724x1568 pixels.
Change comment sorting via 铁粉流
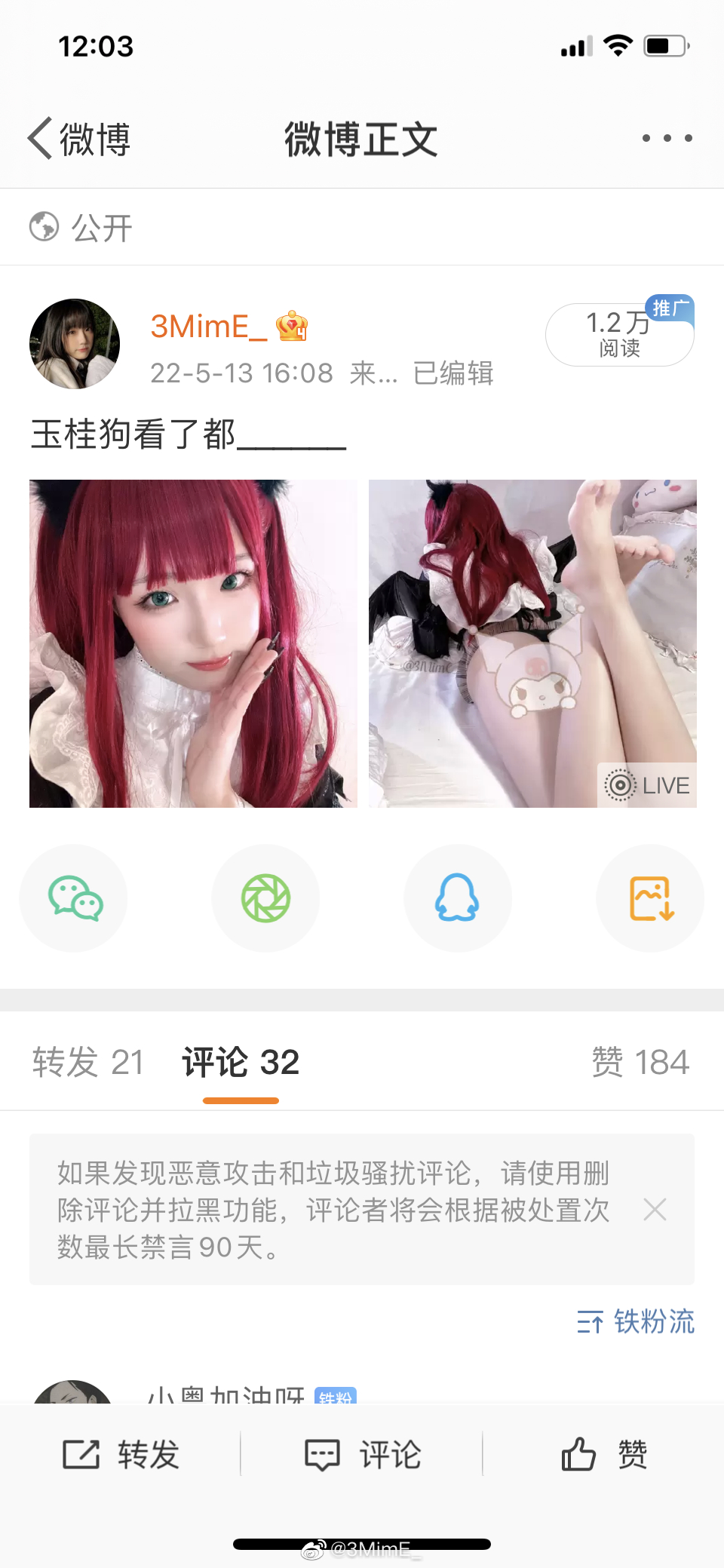(x=636, y=1321)
